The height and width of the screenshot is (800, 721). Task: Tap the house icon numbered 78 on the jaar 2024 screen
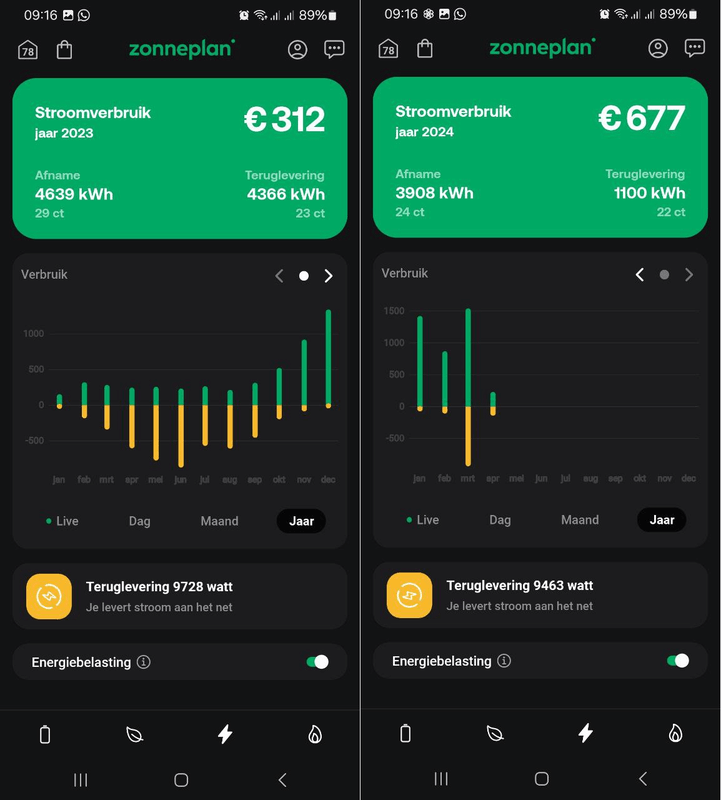click(388, 49)
